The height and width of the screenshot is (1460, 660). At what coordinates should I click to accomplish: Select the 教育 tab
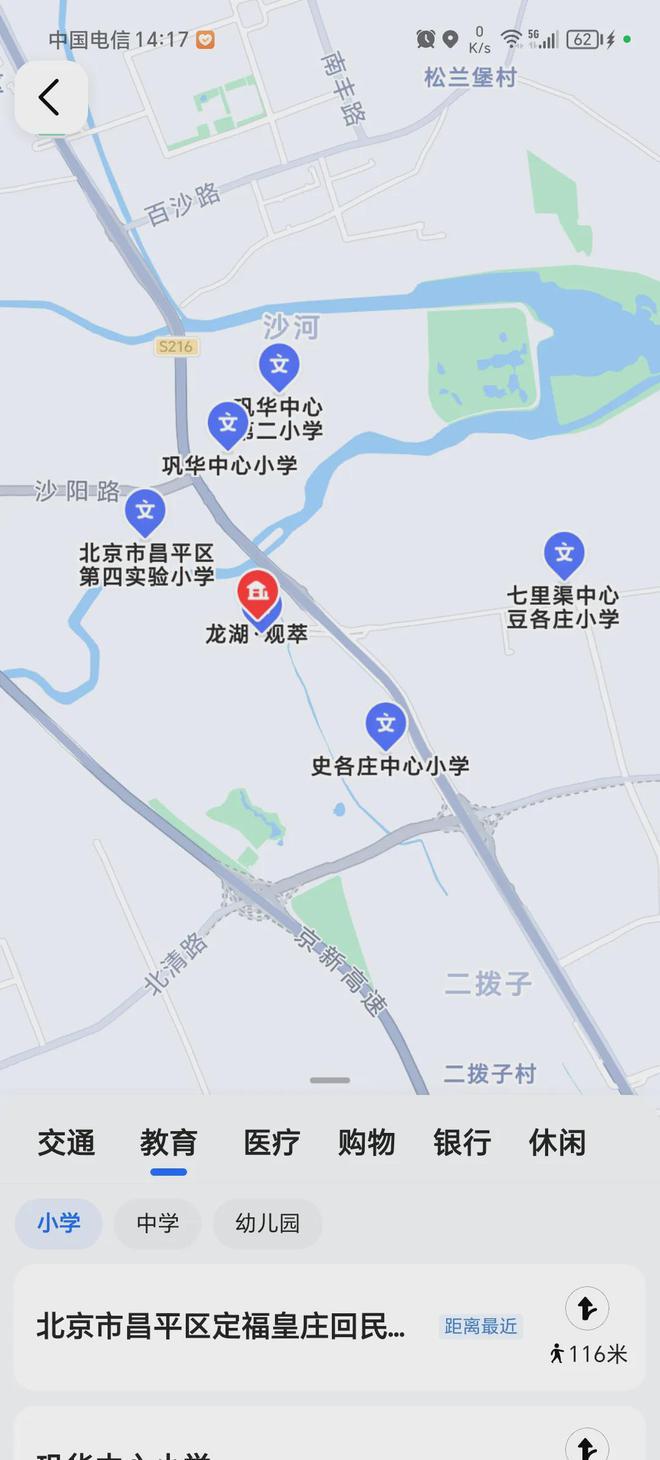(168, 1142)
